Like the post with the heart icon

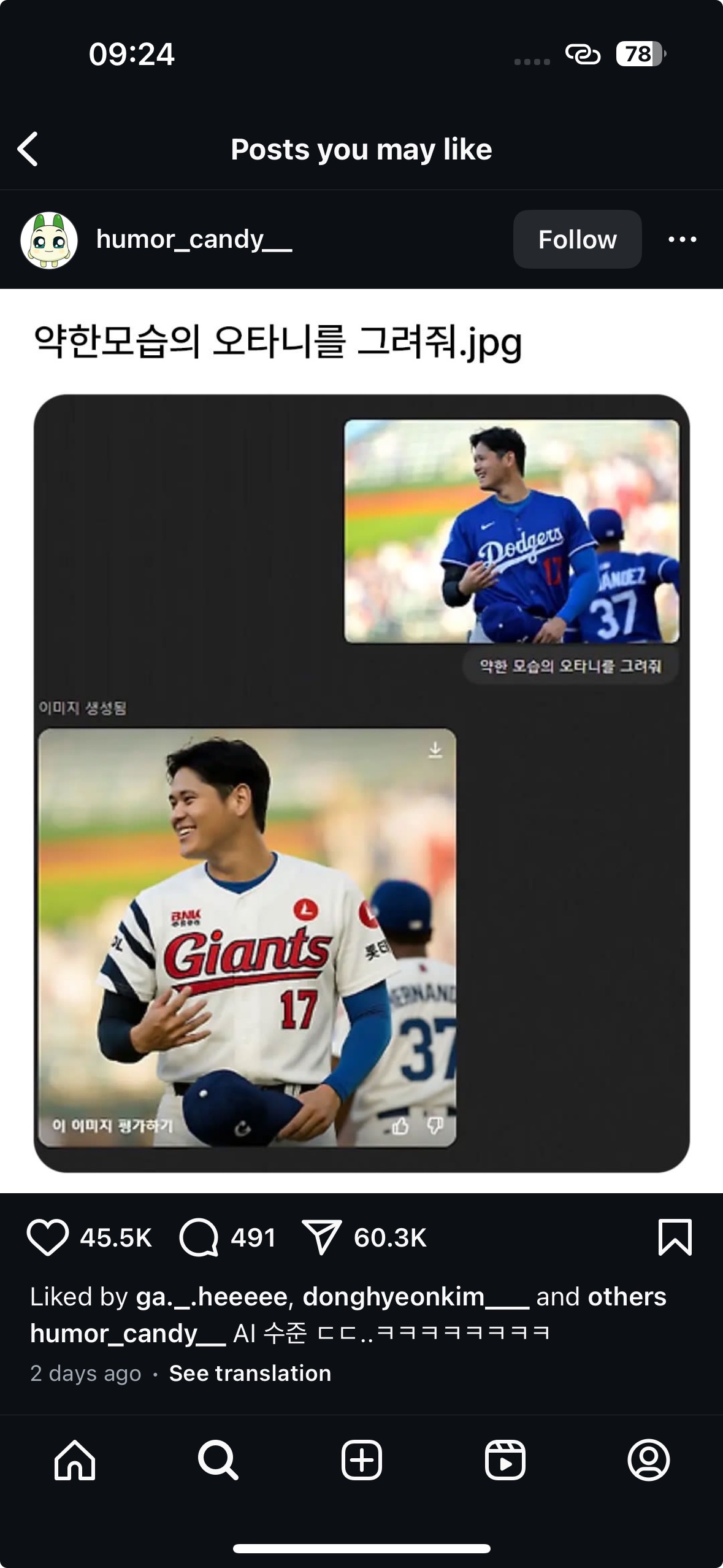click(48, 1237)
